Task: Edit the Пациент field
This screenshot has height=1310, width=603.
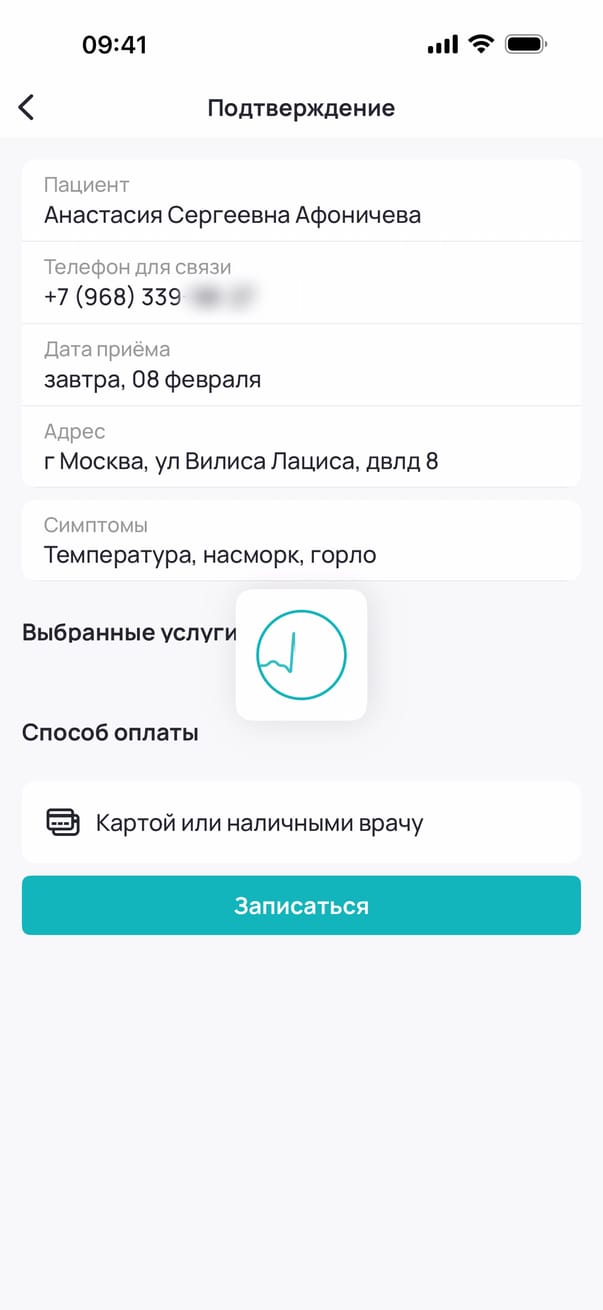Action: [x=301, y=201]
